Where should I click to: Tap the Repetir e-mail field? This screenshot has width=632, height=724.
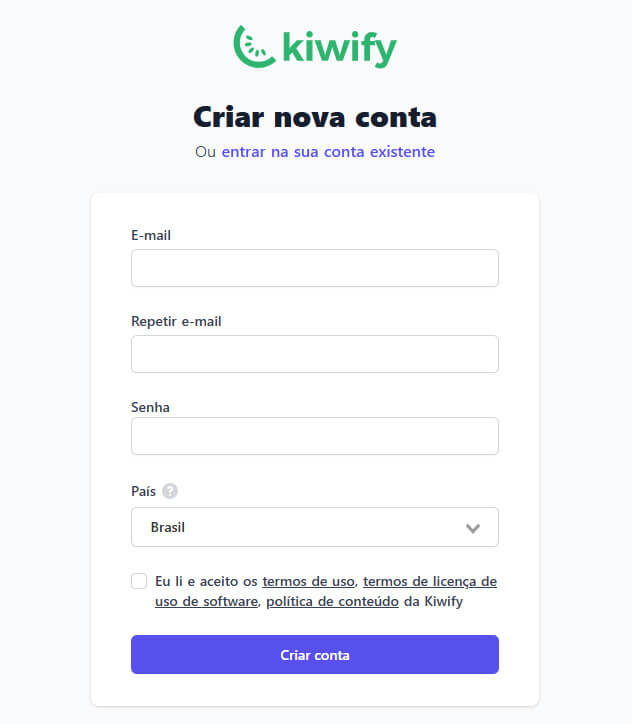click(314, 354)
